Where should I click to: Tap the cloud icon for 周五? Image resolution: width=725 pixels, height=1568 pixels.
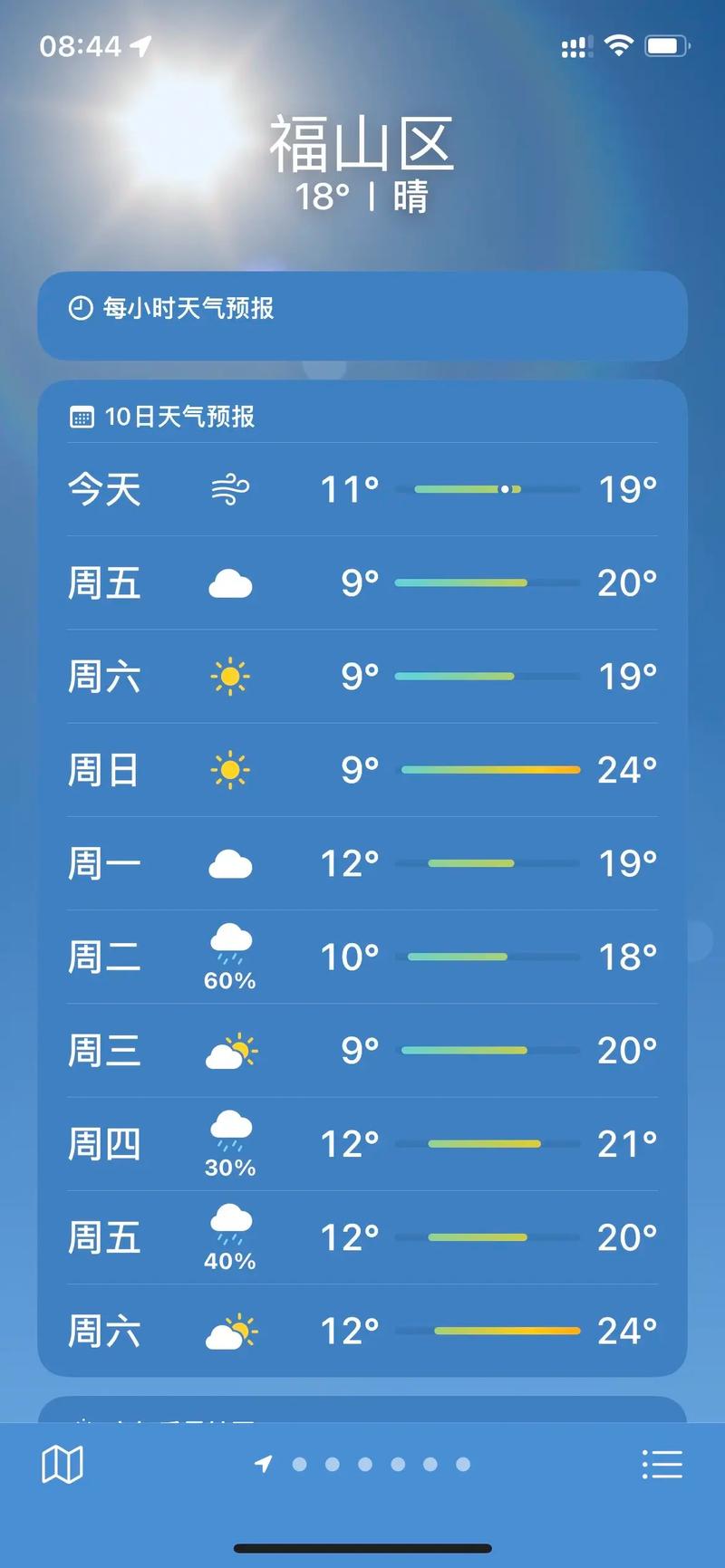(x=229, y=583)
